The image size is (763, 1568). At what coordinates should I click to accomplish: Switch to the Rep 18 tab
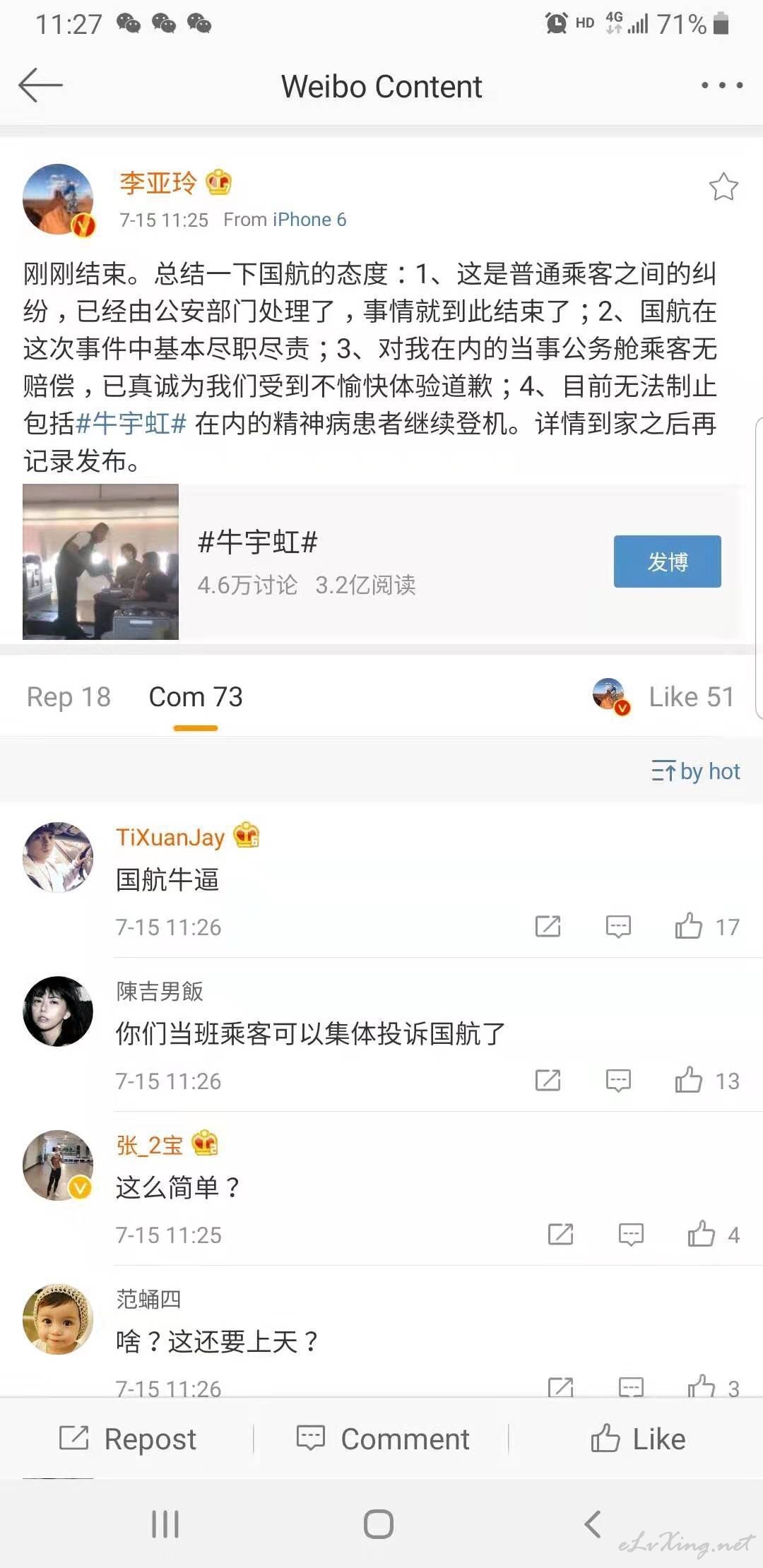tap(69, 697)
